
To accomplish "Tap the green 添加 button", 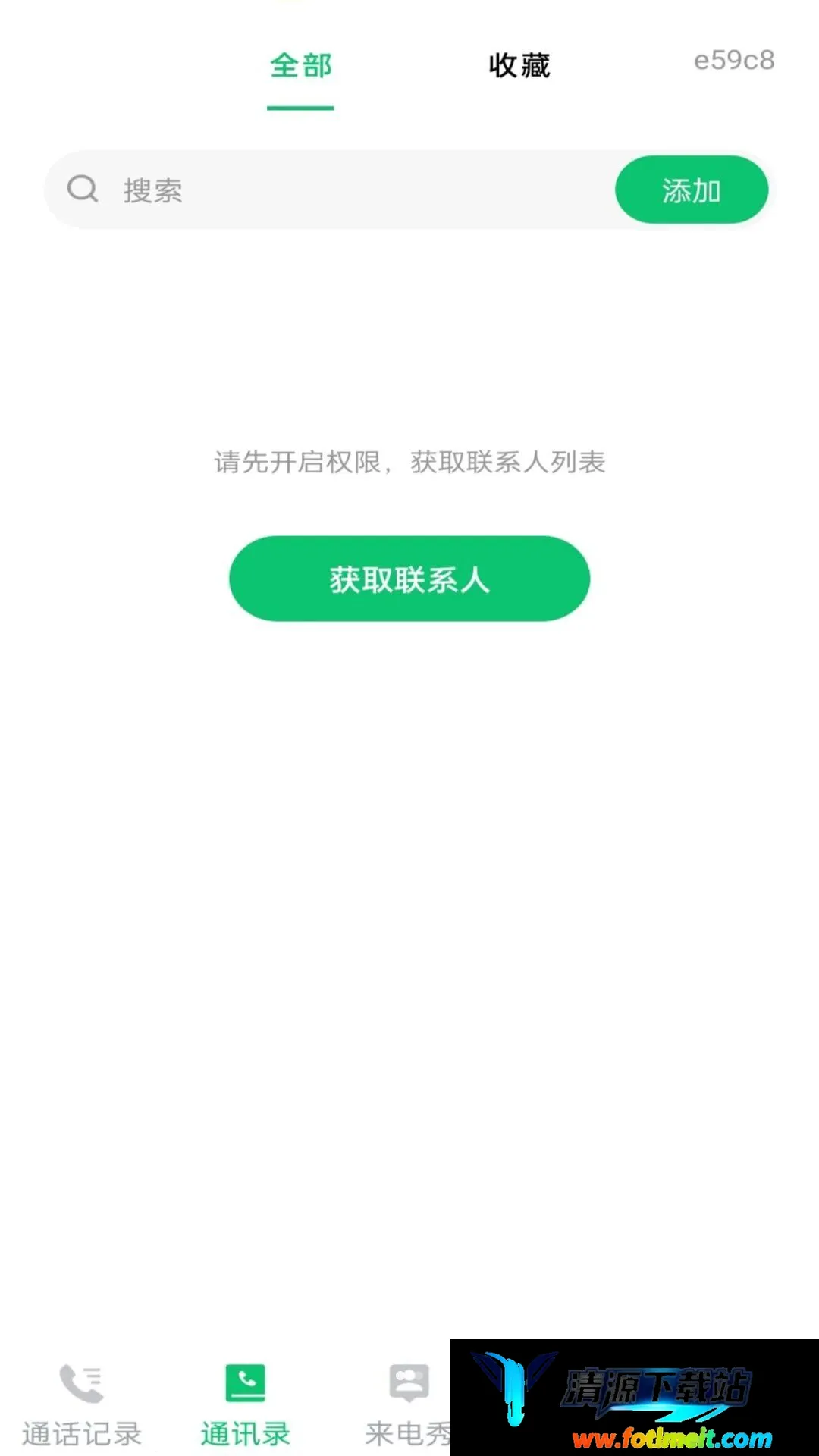I will pyautogui.click(x=692, y=190).
